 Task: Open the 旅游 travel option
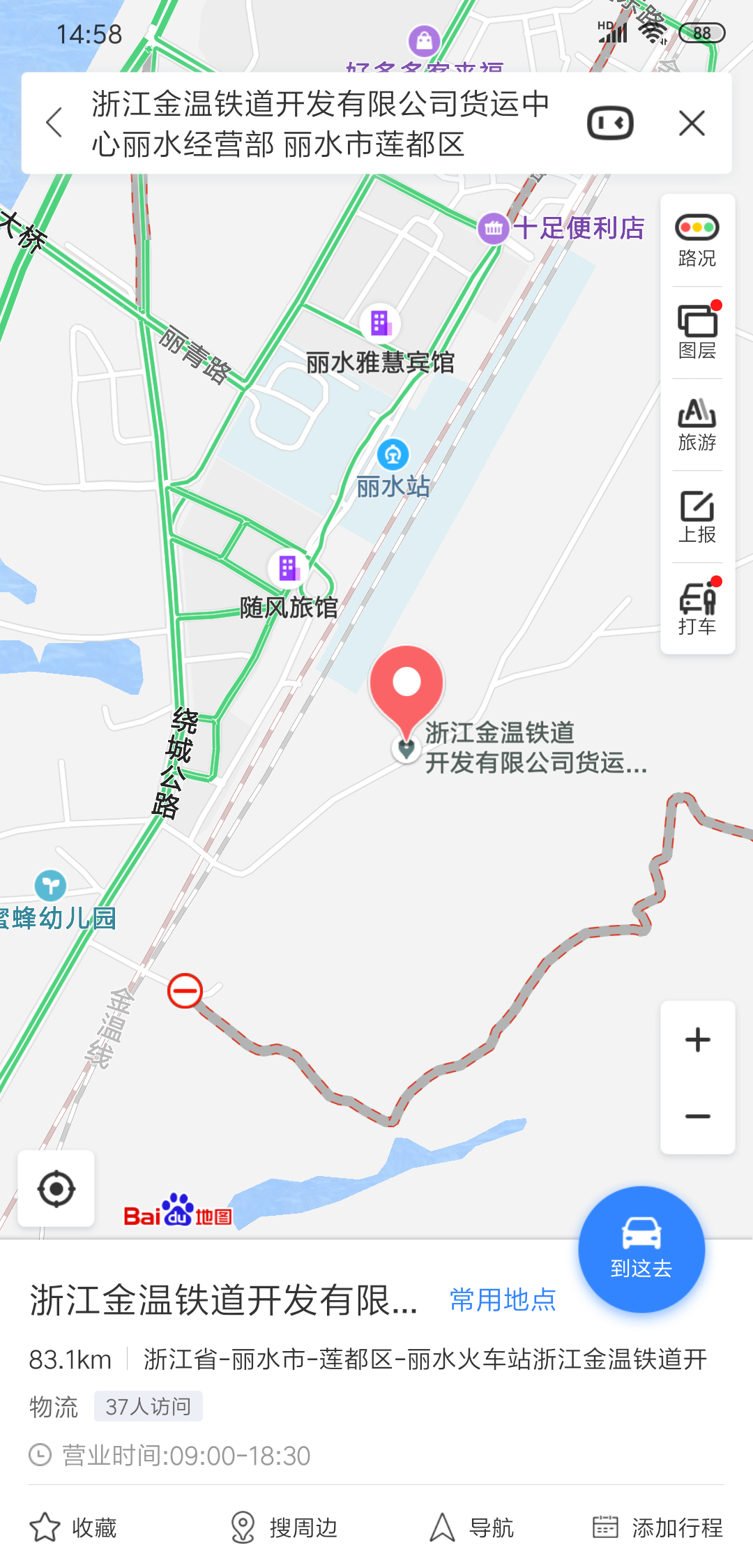[697, 425]
